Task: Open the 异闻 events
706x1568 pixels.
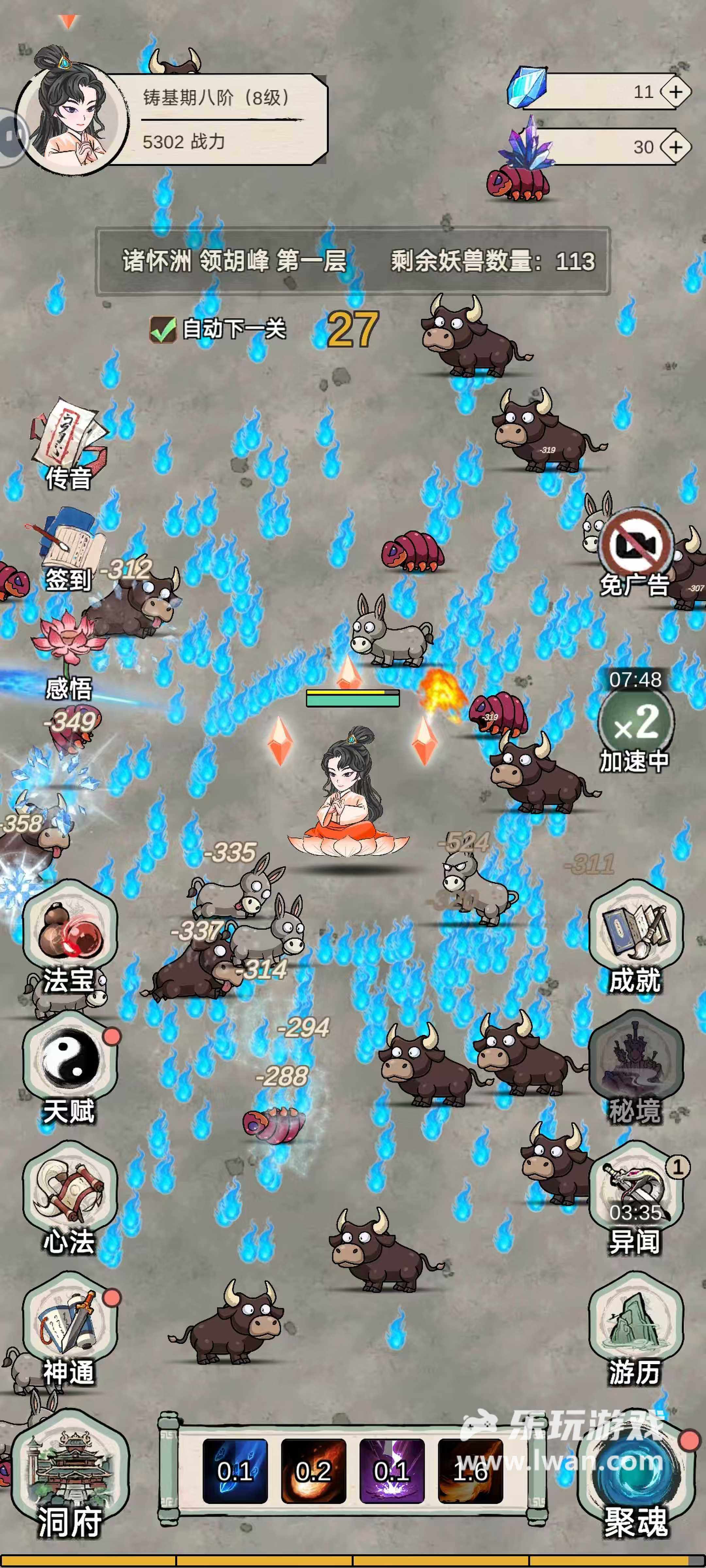Action: 635,1198
